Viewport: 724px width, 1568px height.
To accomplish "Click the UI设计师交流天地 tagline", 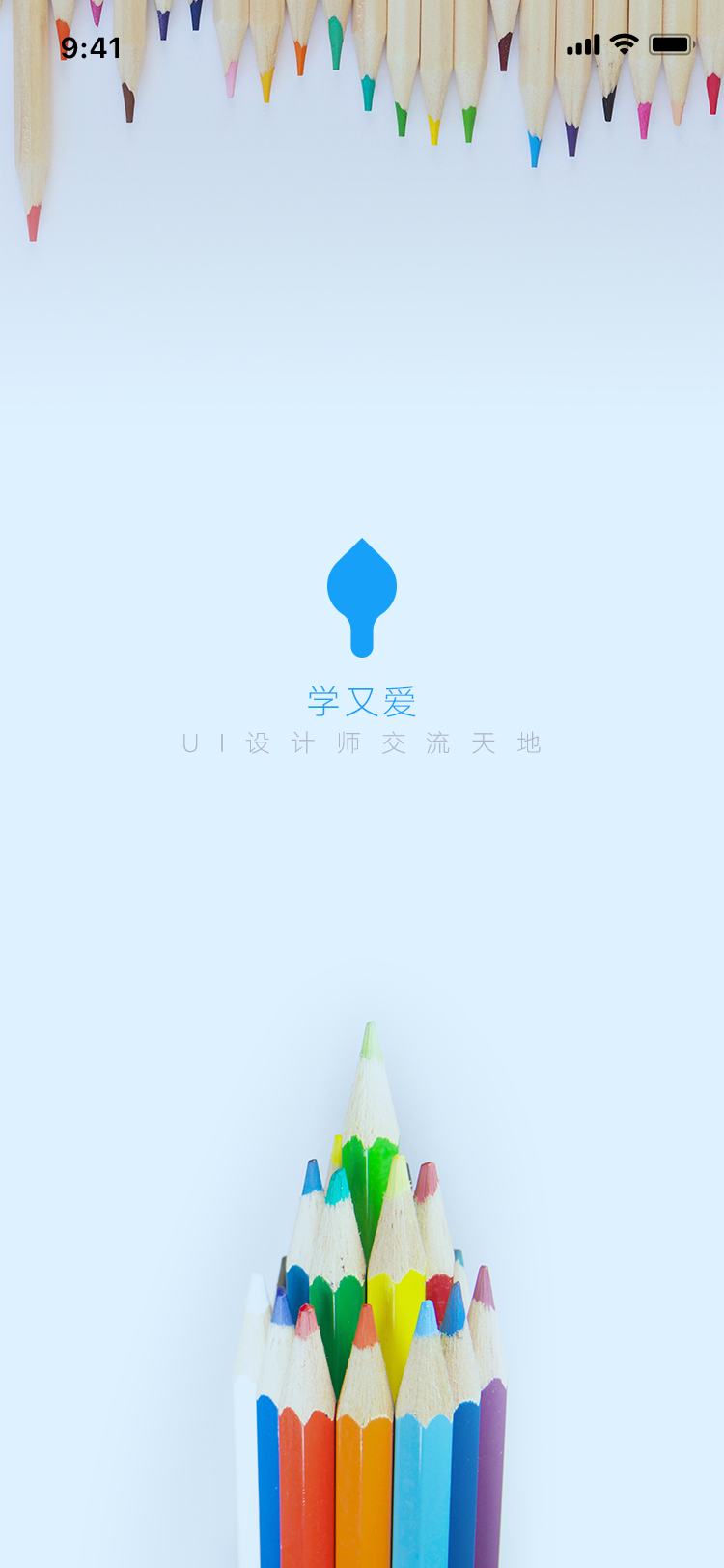I will (x=362, y=743).
